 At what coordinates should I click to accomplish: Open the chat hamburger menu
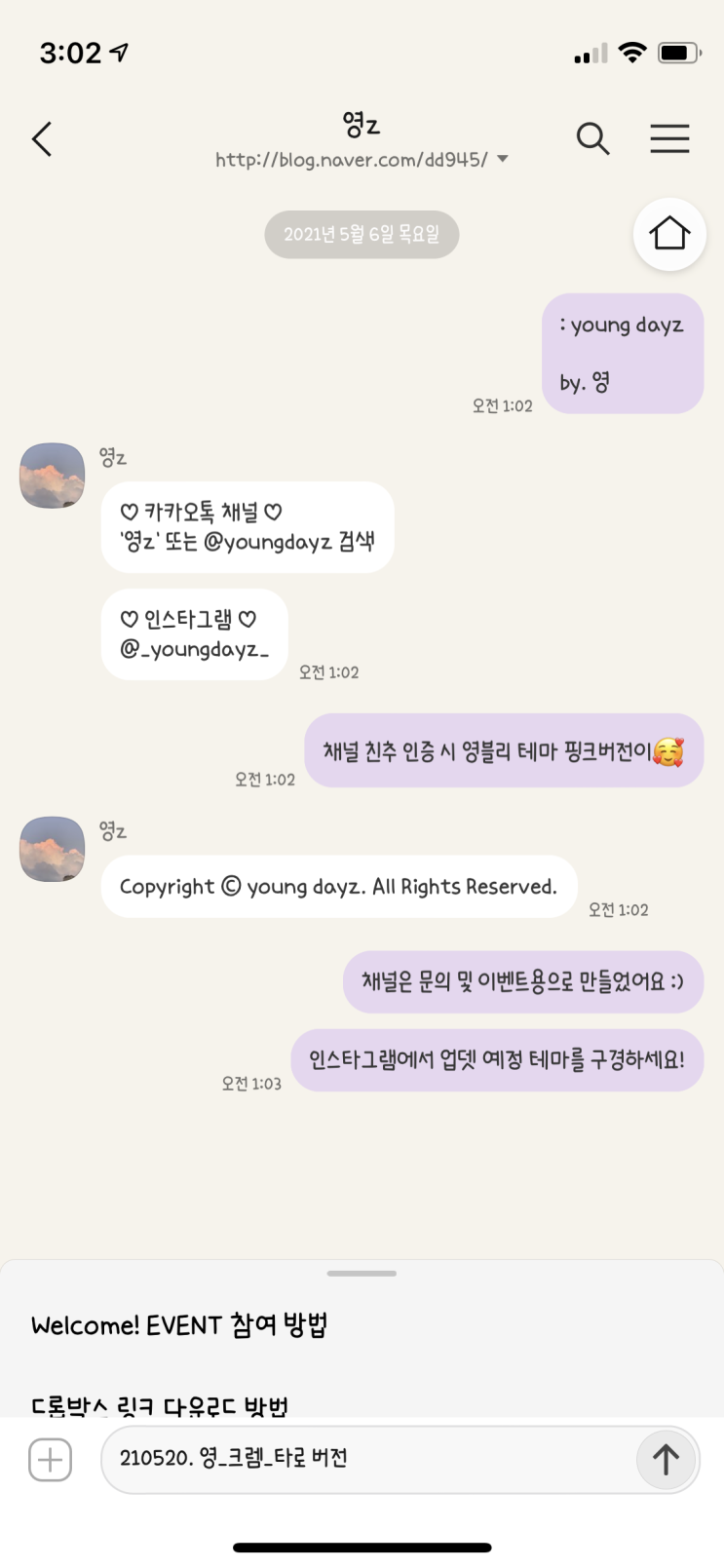coord(669,138)
